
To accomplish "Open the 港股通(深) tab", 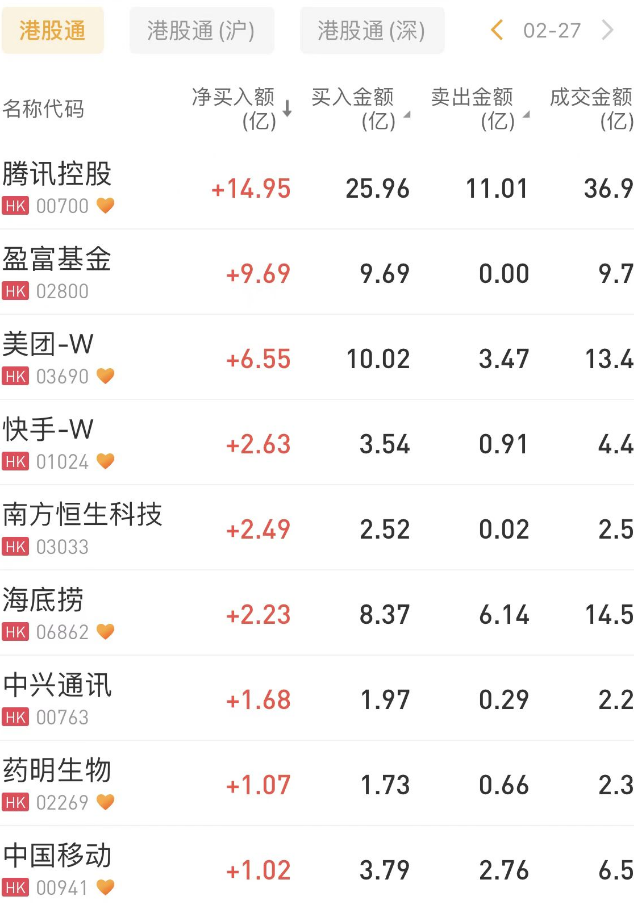I will [371, 31].
